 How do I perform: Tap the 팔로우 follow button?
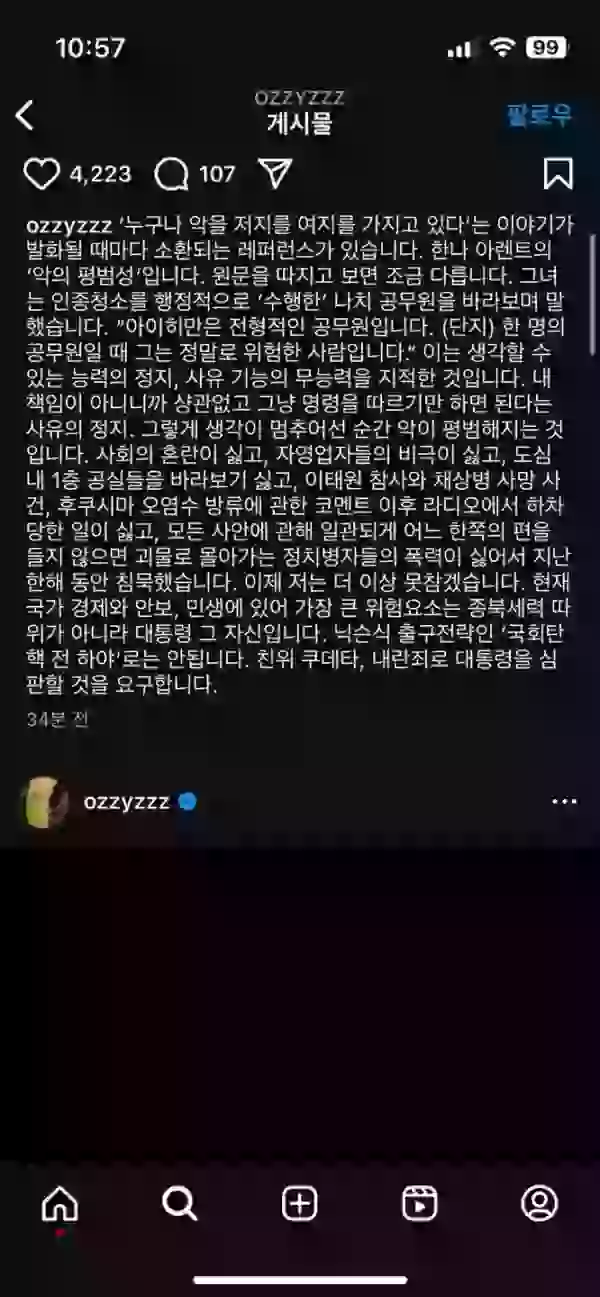pyautogui.click(x=538, y=115)
